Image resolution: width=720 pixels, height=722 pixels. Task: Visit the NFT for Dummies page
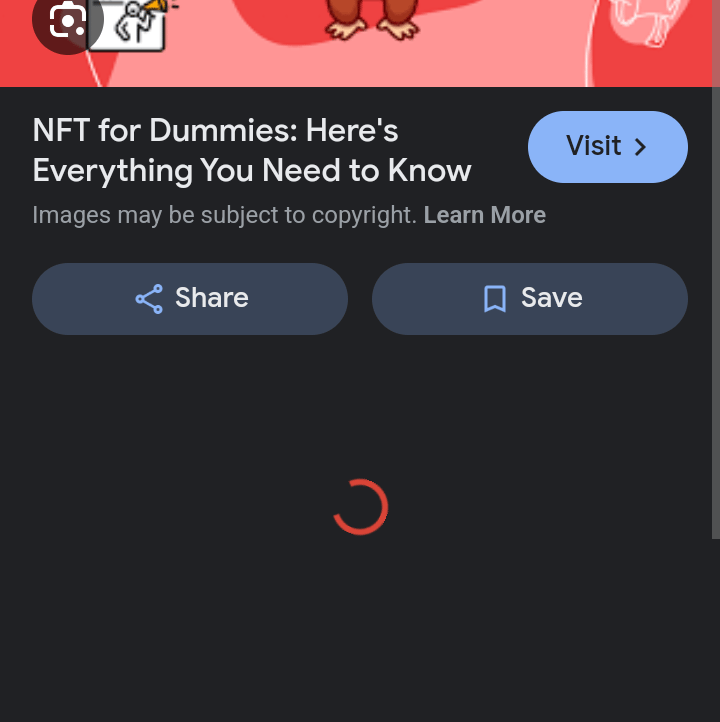[607, 147]
